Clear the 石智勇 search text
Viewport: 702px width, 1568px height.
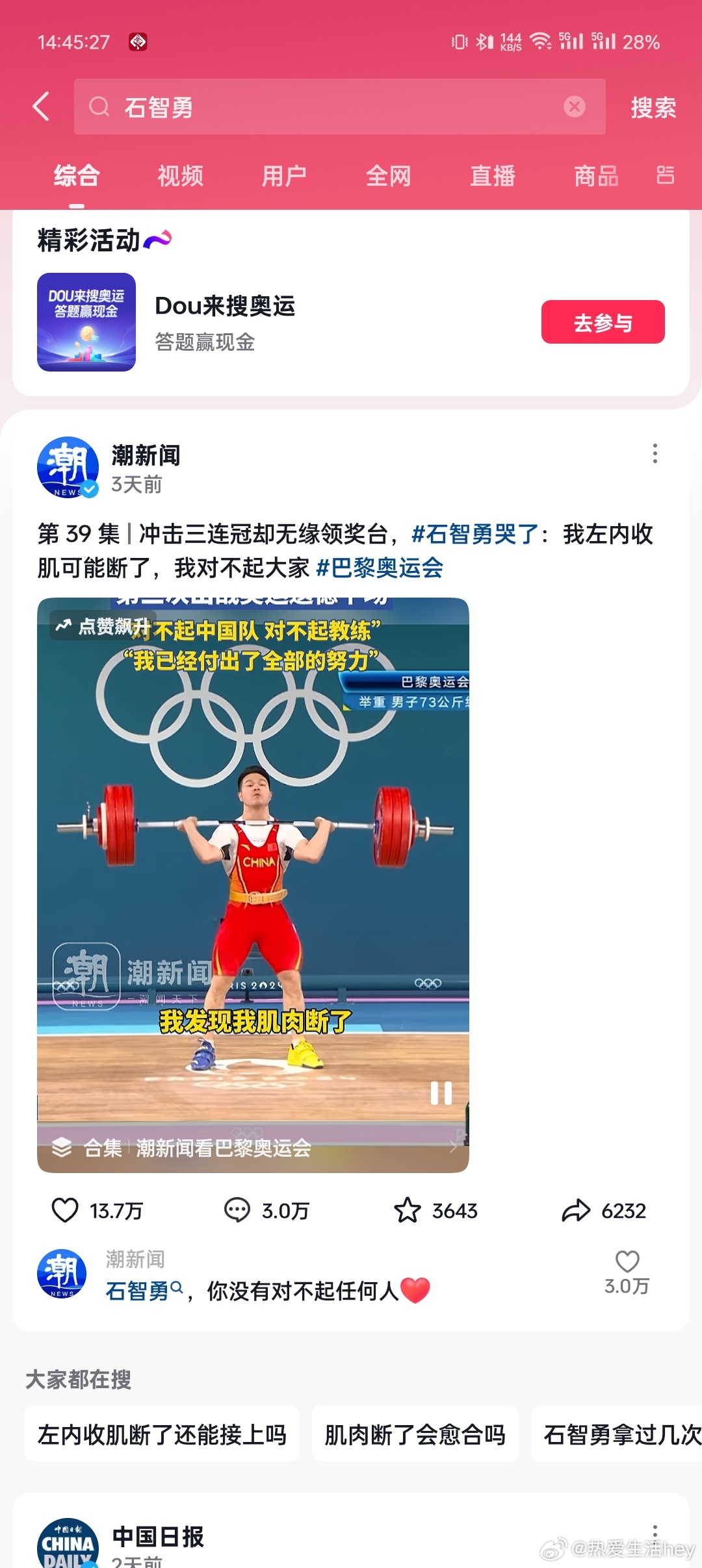[x=574, y=107]
